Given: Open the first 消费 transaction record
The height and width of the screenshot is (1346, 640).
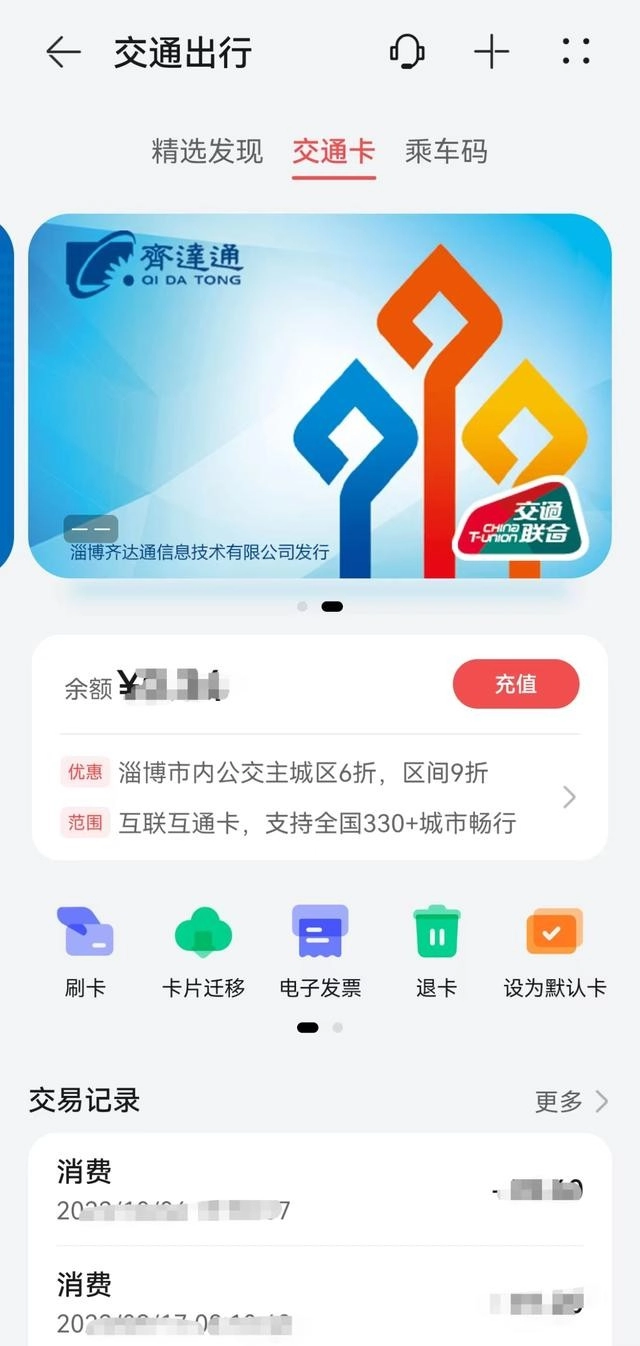Looking at the screenshot, I should pos(320,1190).
